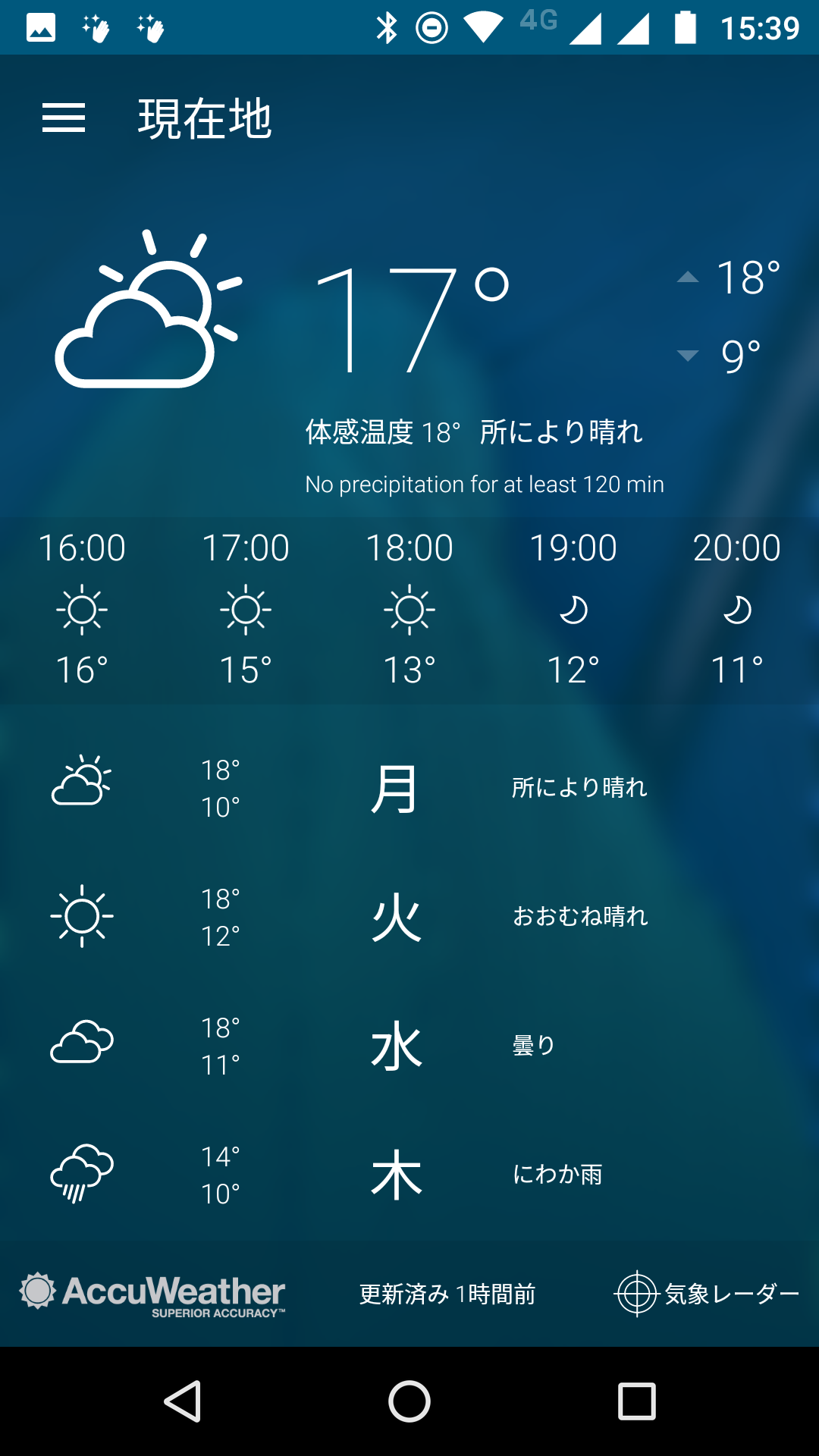The width and height of the screenshot is (819, 1456).
Task: Tap the No precipitation notice
Action: pyautogui.click(x=484, y=483)
